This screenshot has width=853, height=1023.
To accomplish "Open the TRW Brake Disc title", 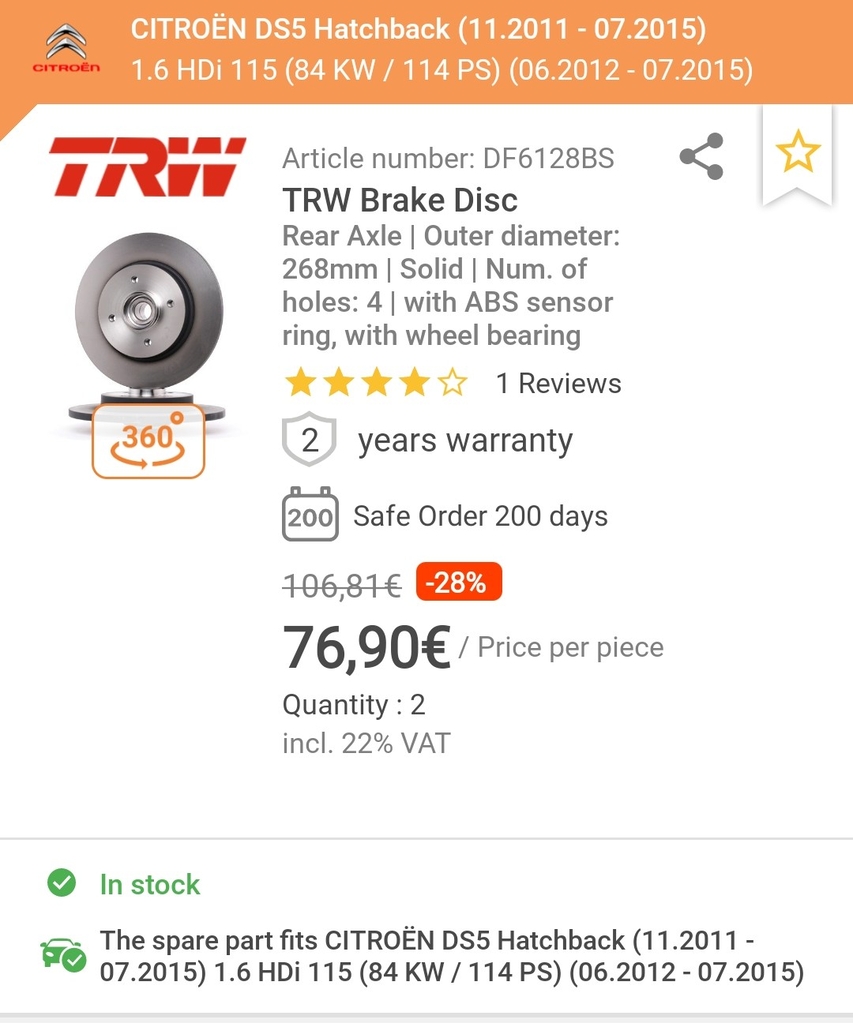I will (x=400, y=200).
